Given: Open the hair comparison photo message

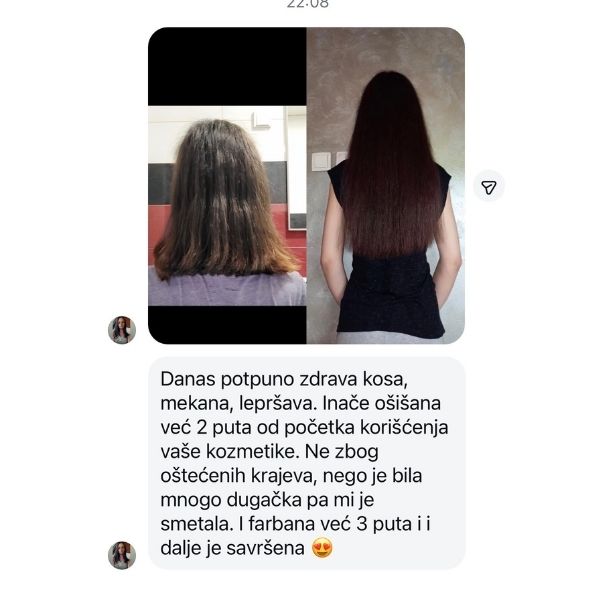Looking at the screenshot, I should tap(306, 186).
